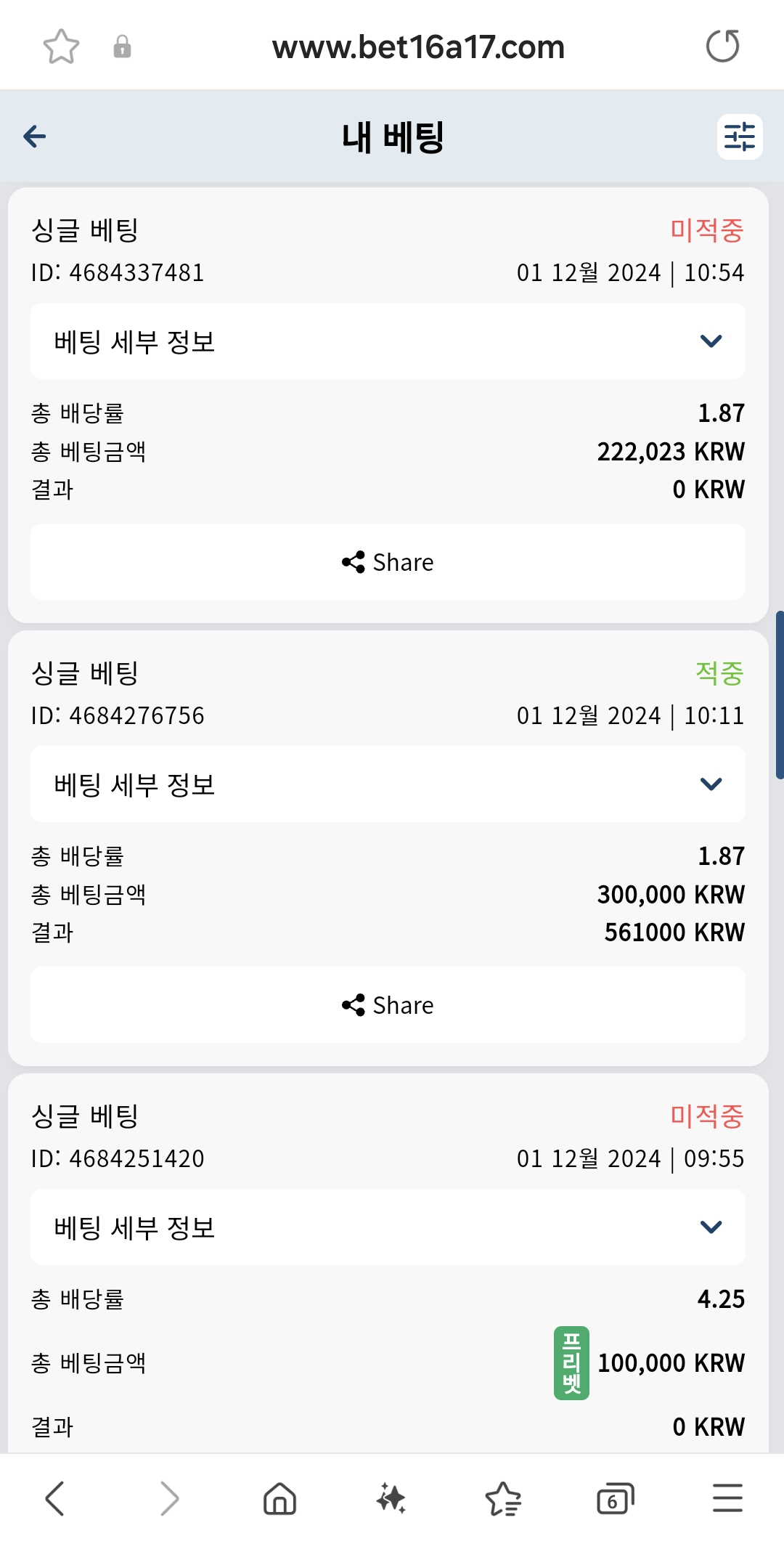The image size is (784, 1544).
Task: Expand 베팅 세부 정보 for bet ID 4684251420
Action: [388, 1227]
